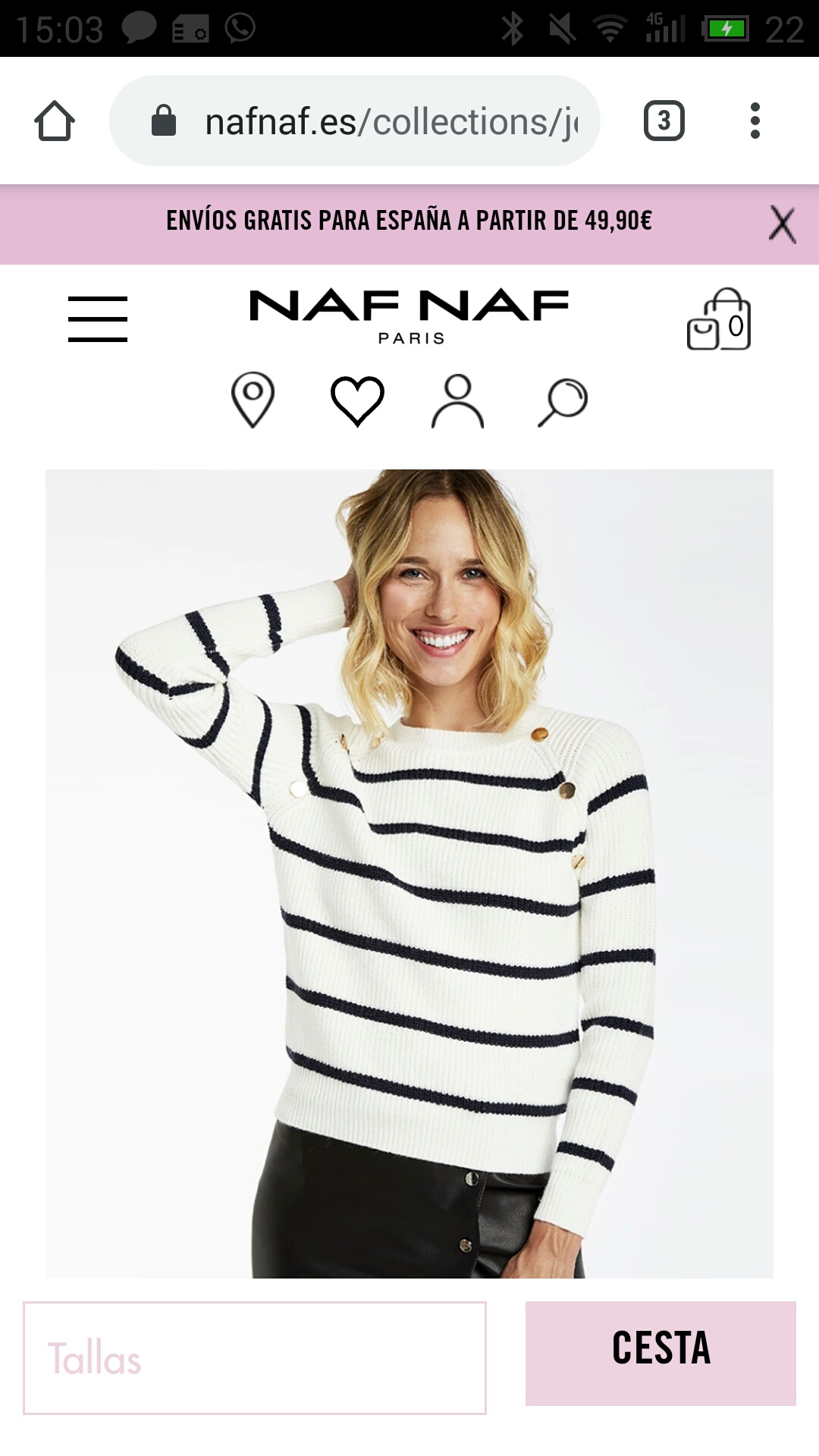
Task: Open the browser overflow menu
Action: [755, 121]
